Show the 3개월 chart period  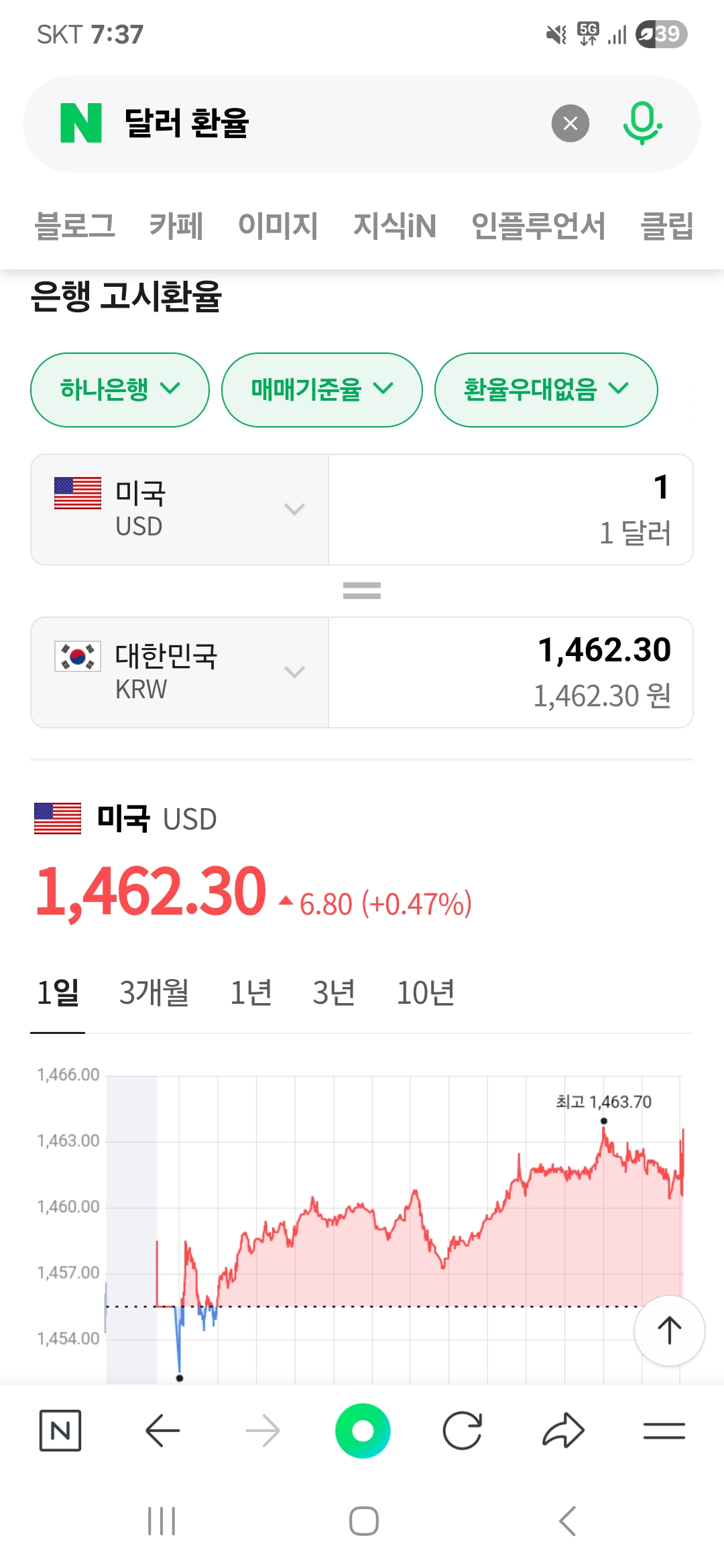pos(154,993)
